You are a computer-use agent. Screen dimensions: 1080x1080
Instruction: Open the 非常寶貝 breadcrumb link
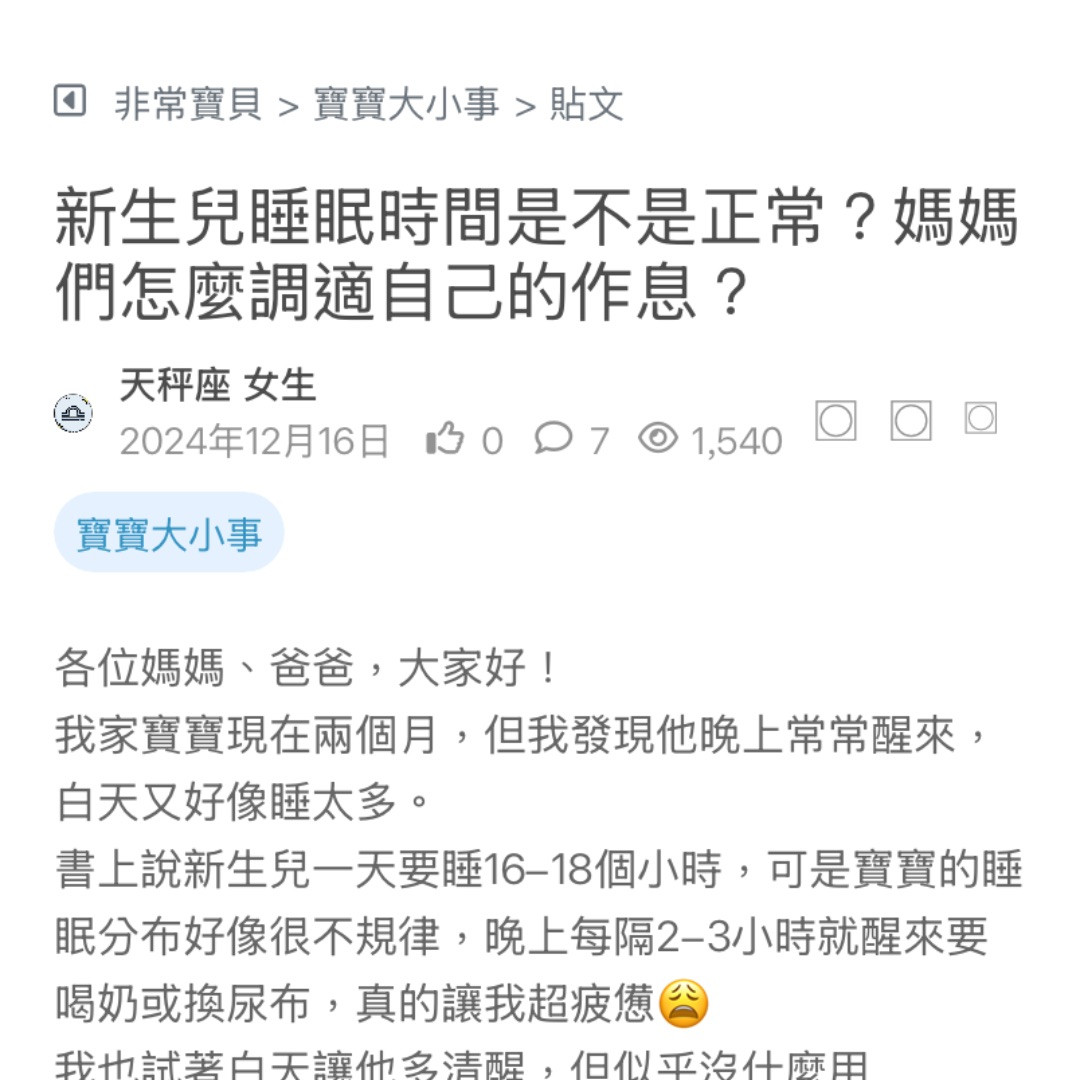[188, 104]
